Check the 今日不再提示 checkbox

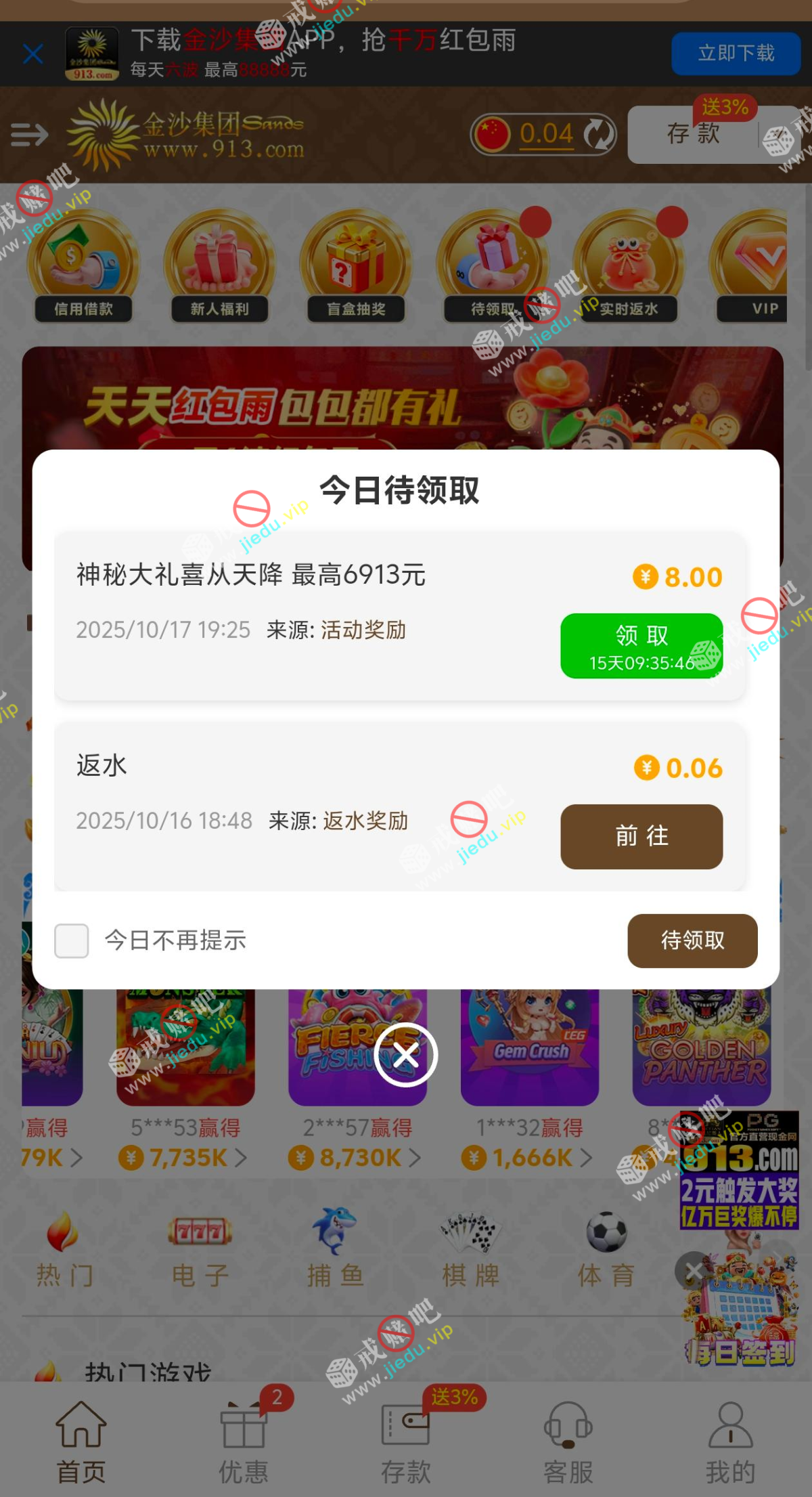[72, 940]
